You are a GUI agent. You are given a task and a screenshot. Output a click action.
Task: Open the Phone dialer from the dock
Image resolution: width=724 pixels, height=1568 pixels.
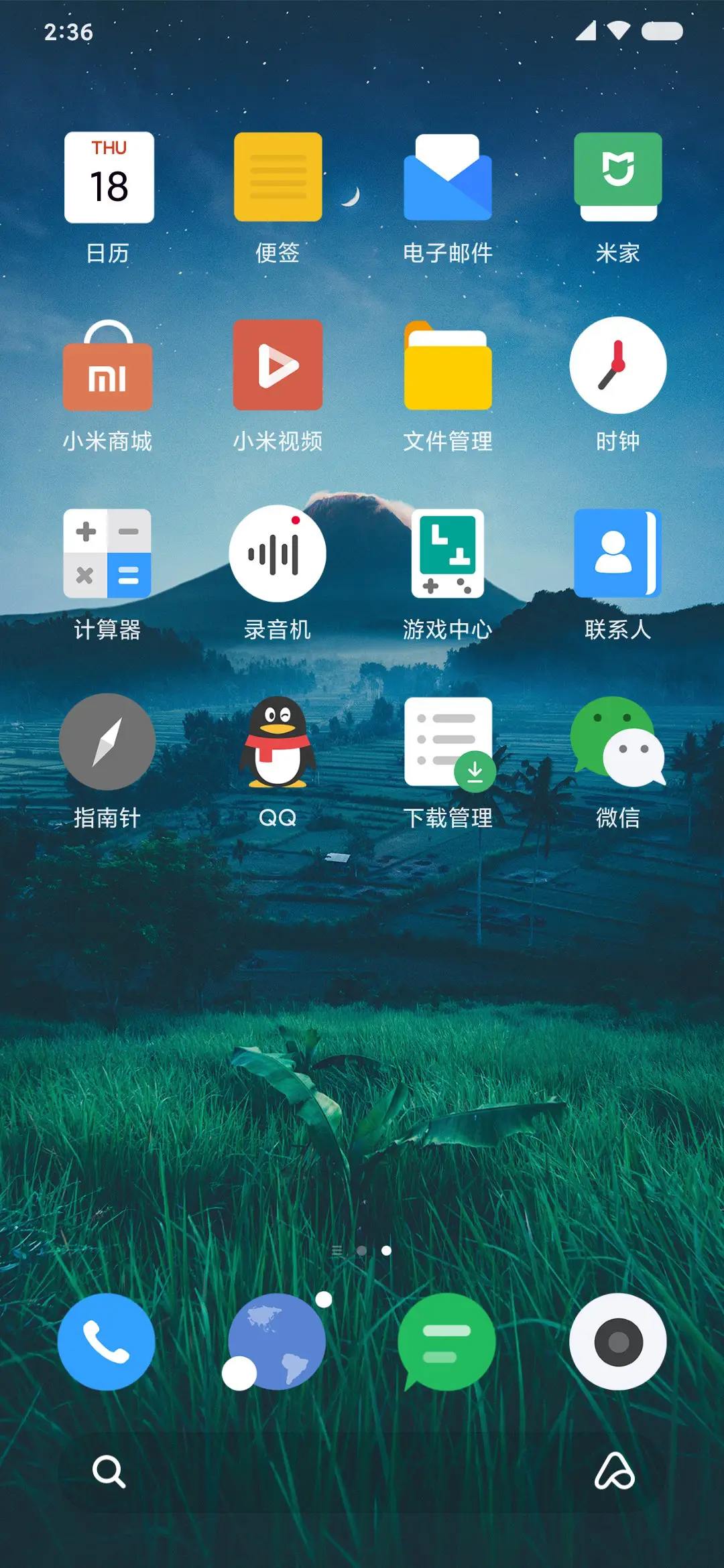click(107, 1342)
